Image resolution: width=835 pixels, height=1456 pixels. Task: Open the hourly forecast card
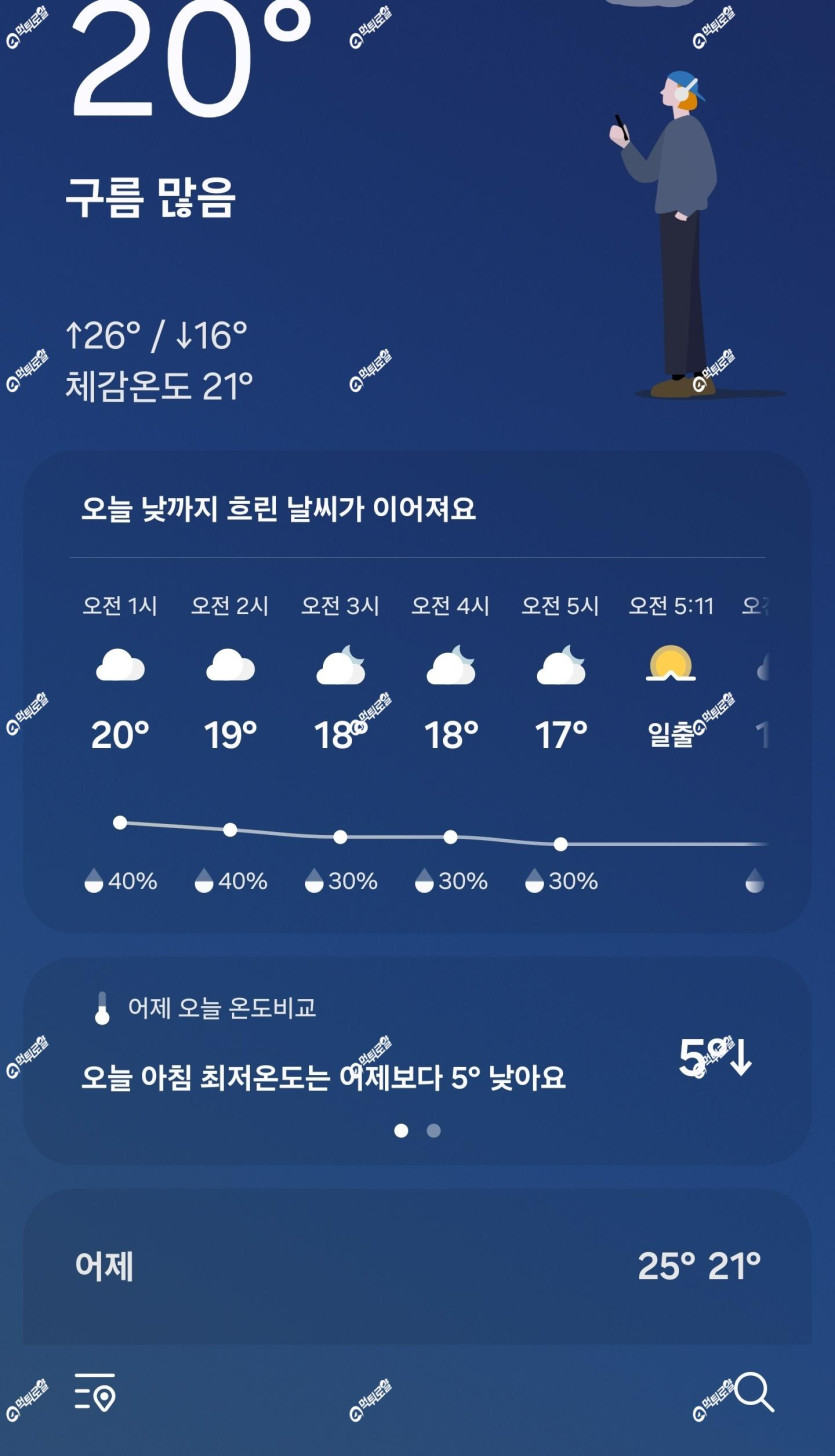pos(417,692)
